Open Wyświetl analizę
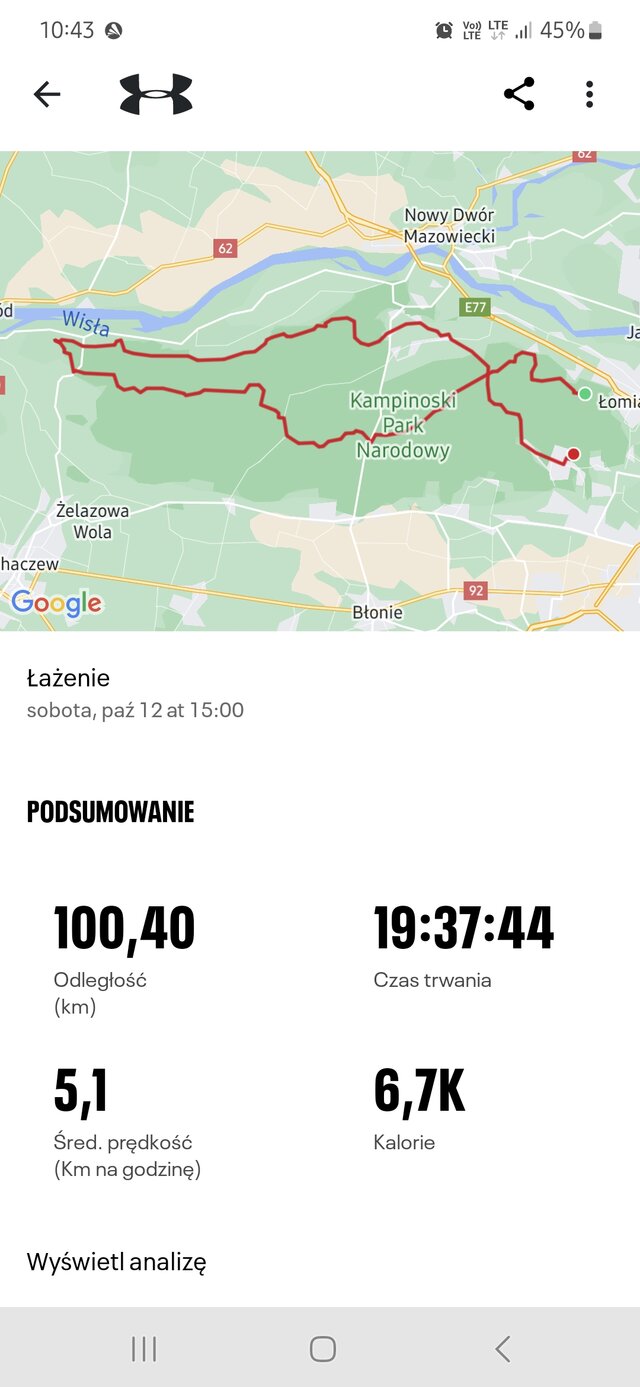The image size is (640, 1387). tap(117, 1262)
